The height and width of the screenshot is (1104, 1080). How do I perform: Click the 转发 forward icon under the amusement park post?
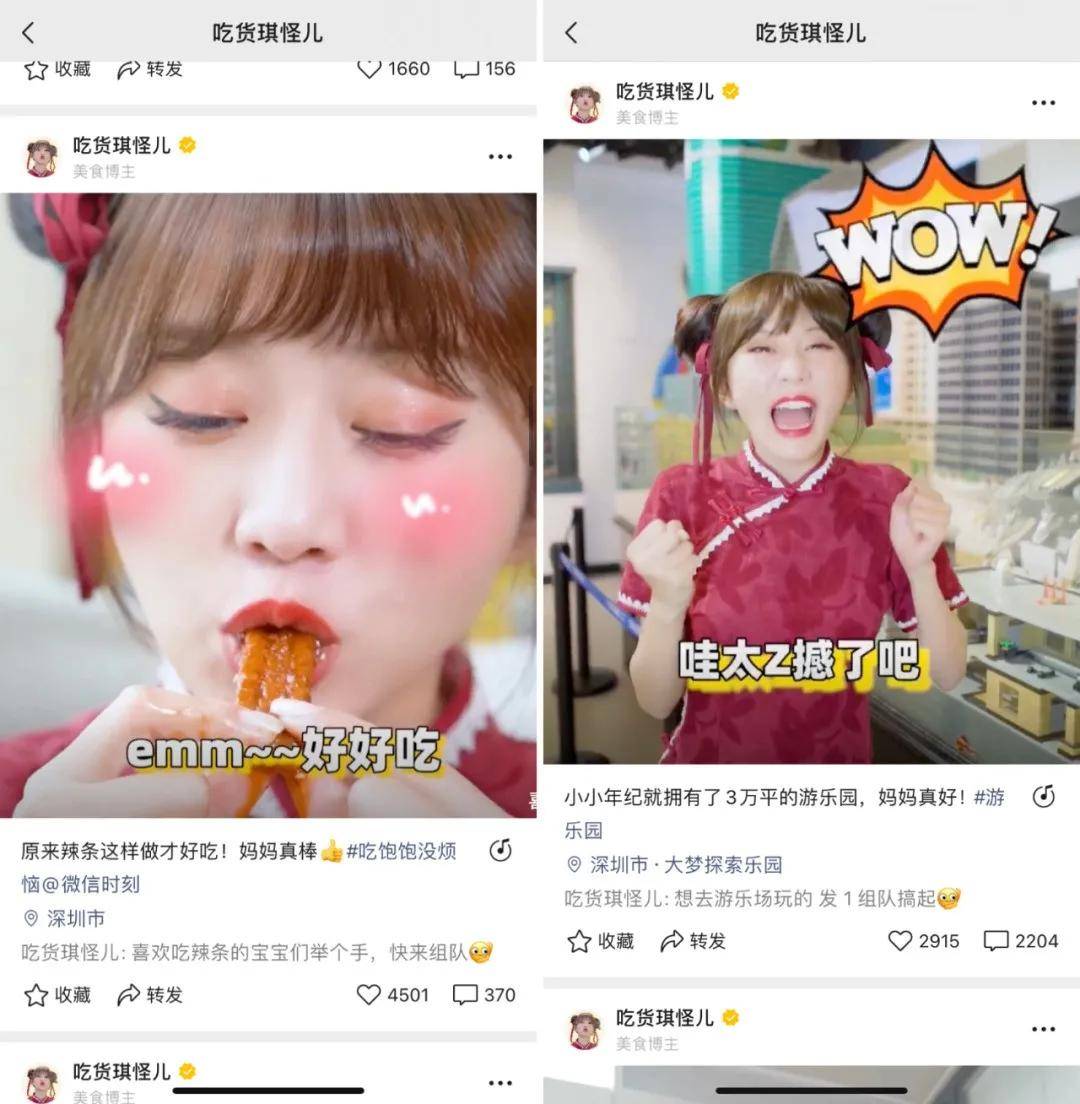pyautogui.click(x=670, y=941)
